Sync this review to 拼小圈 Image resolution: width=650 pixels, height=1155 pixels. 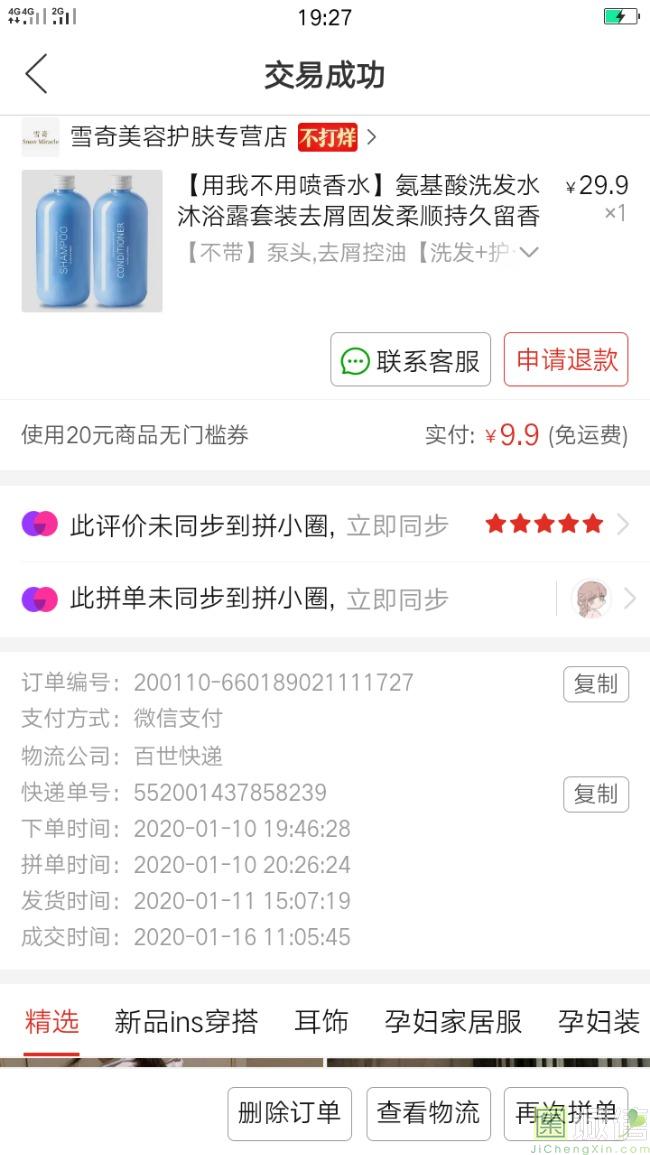[397, 525]
